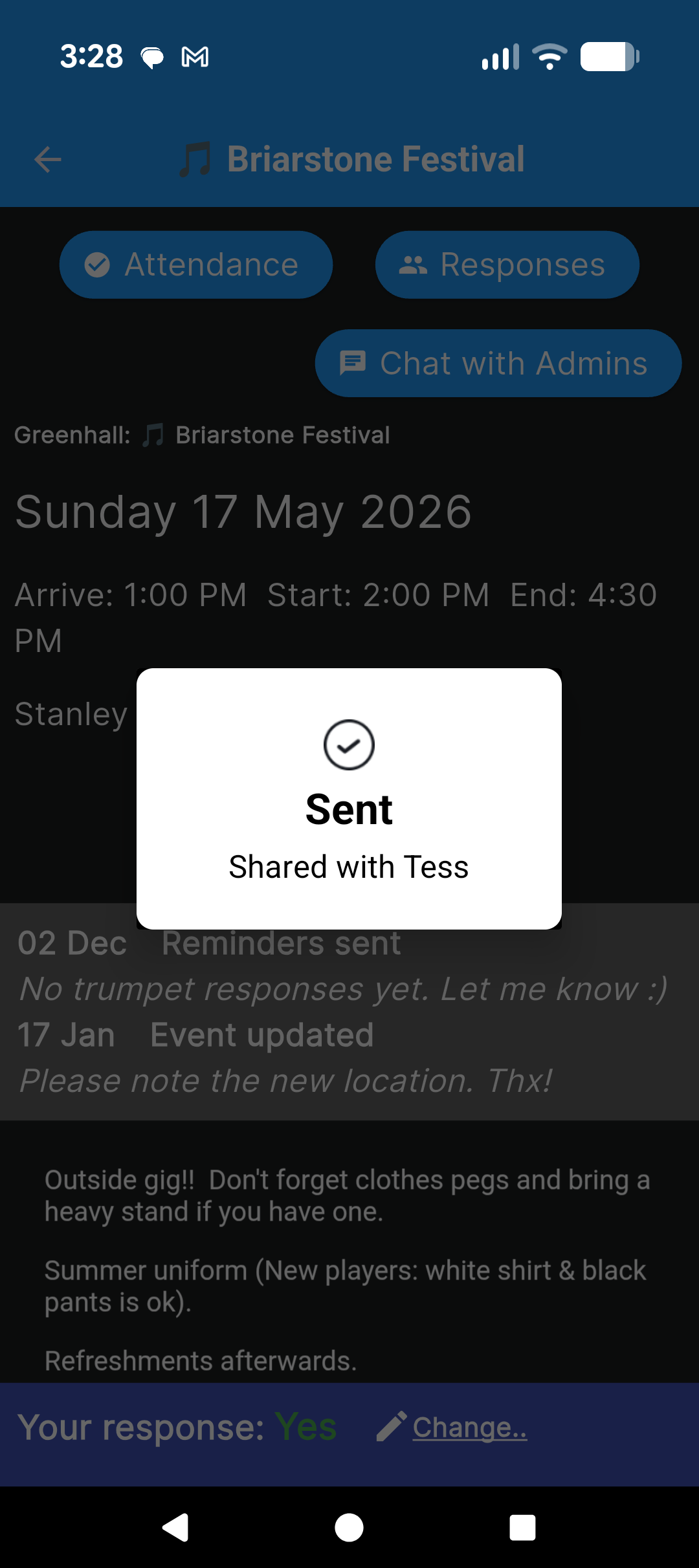Open the Attendance view
Image resolution: width=699 pixels, height=1568 pixels.
tap(195, 265)
